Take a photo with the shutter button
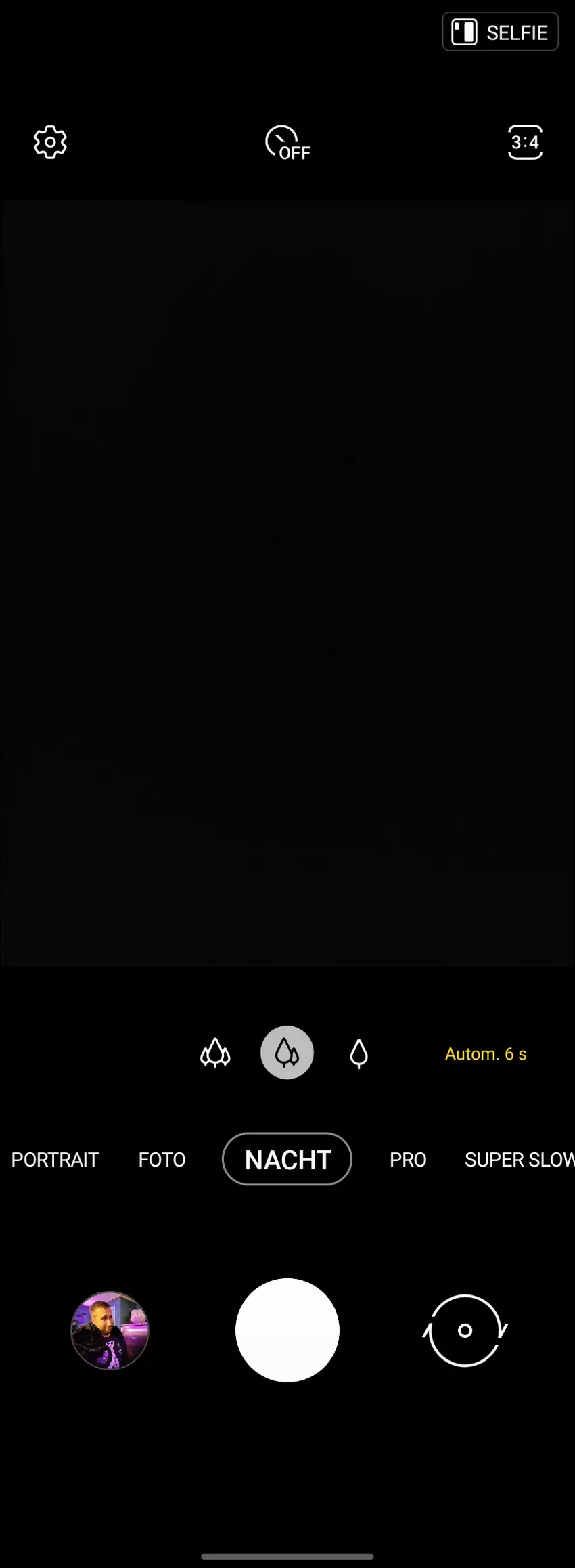The height and width of the screenshot is (1568, 575). (x=287, y=1330)
